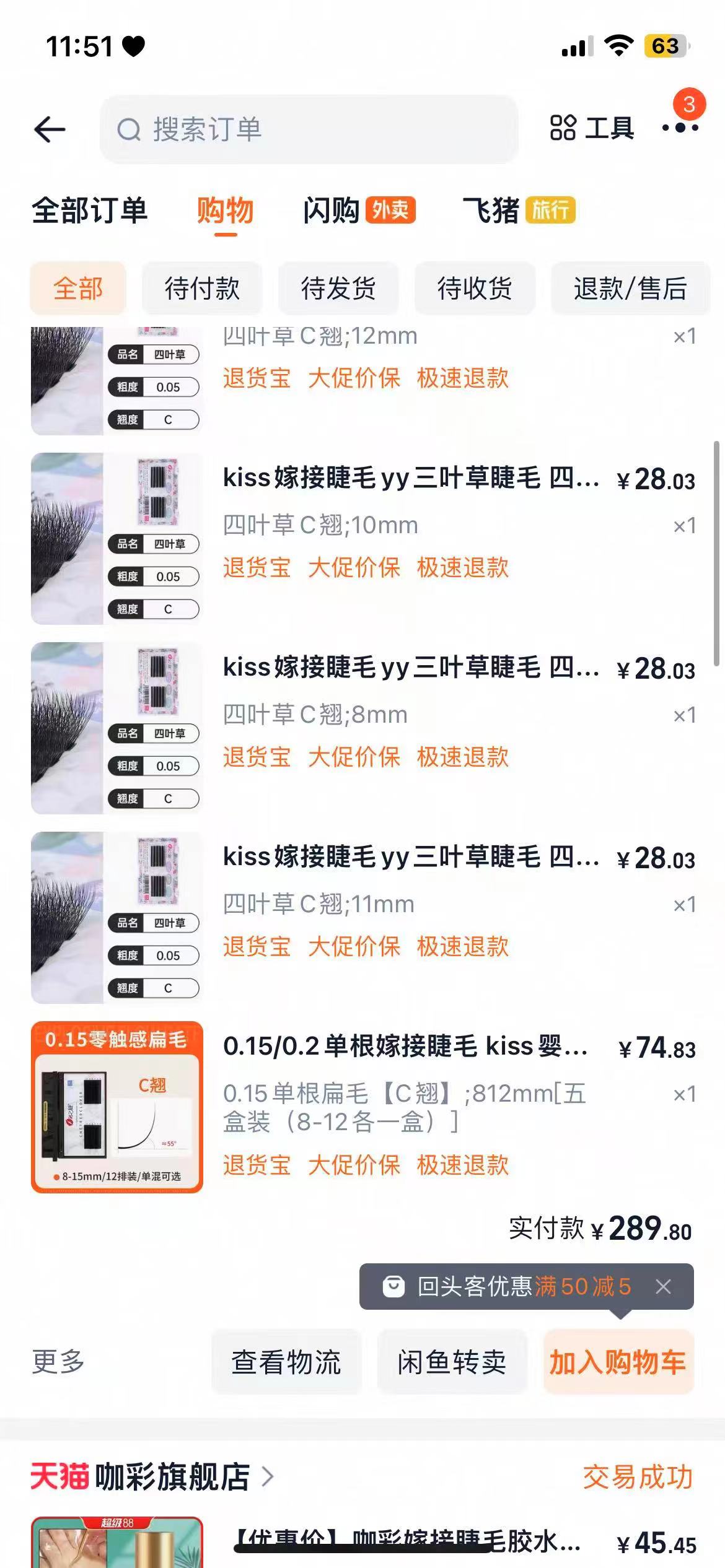Tap the 搜索订单 search field
The height and width of the screenshot is (1568, 725).
[309, 129]
